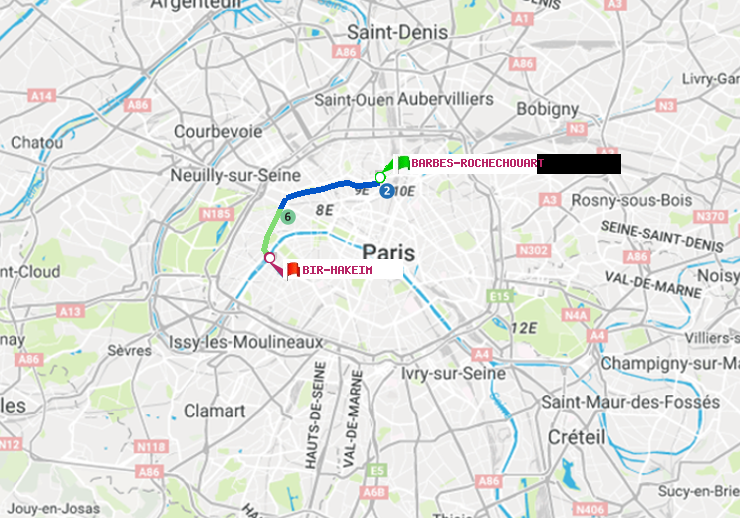This screenshot has height=518, width=740.
Task: Tap the Bir-Hakeim red flag marker
Action: coord(293,270)
